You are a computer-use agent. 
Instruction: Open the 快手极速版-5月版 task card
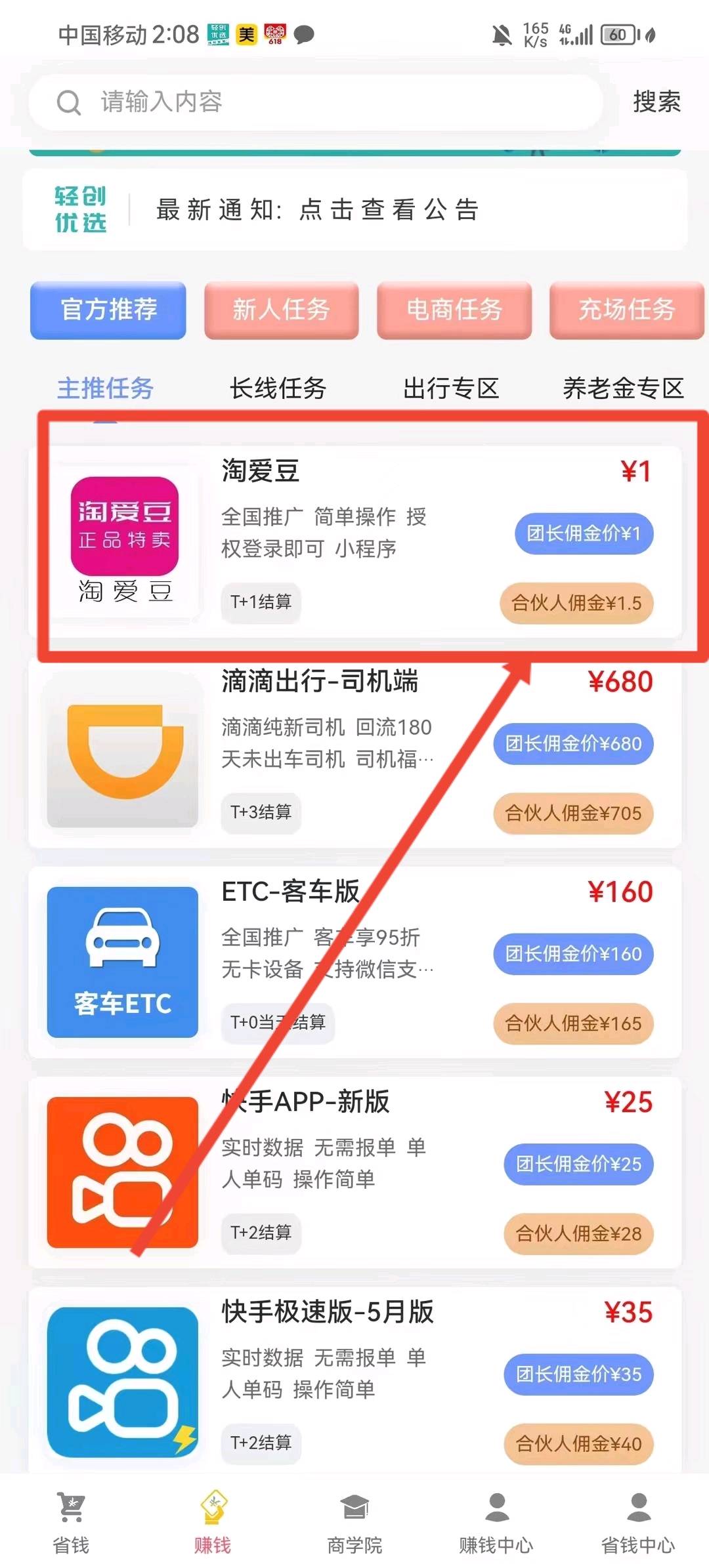point(354,1378)
